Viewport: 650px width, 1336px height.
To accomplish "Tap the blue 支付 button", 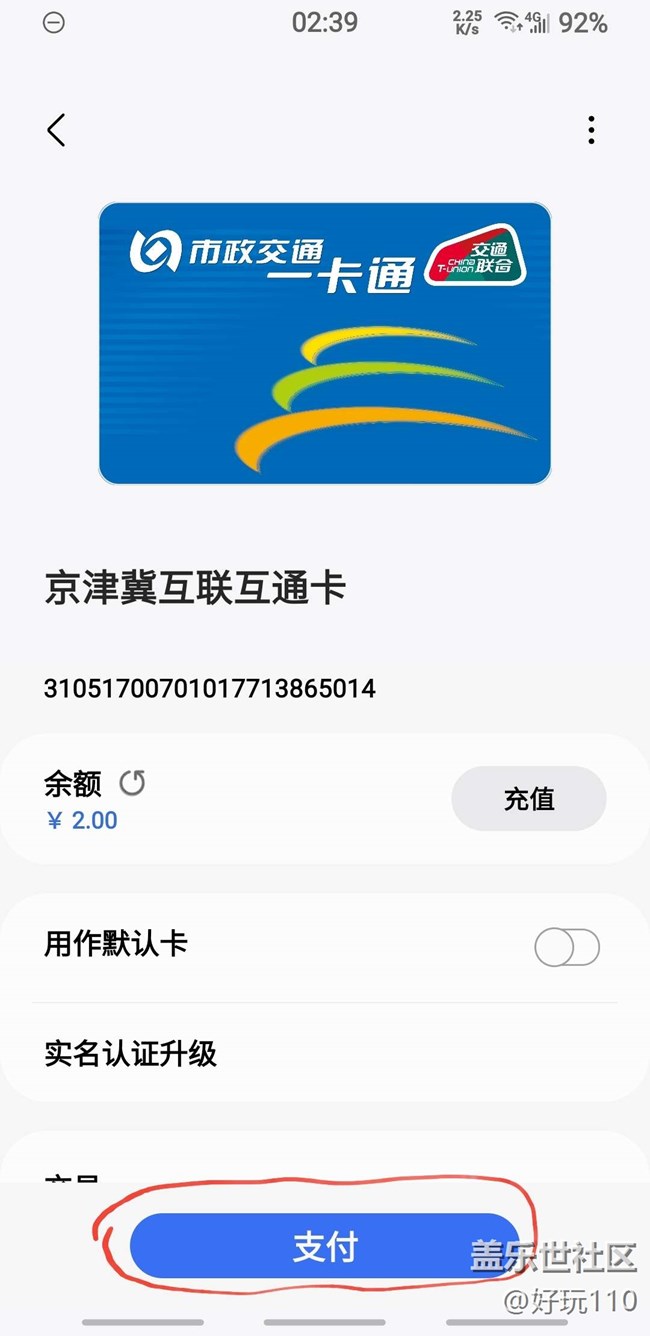I will coord(324,1246).
